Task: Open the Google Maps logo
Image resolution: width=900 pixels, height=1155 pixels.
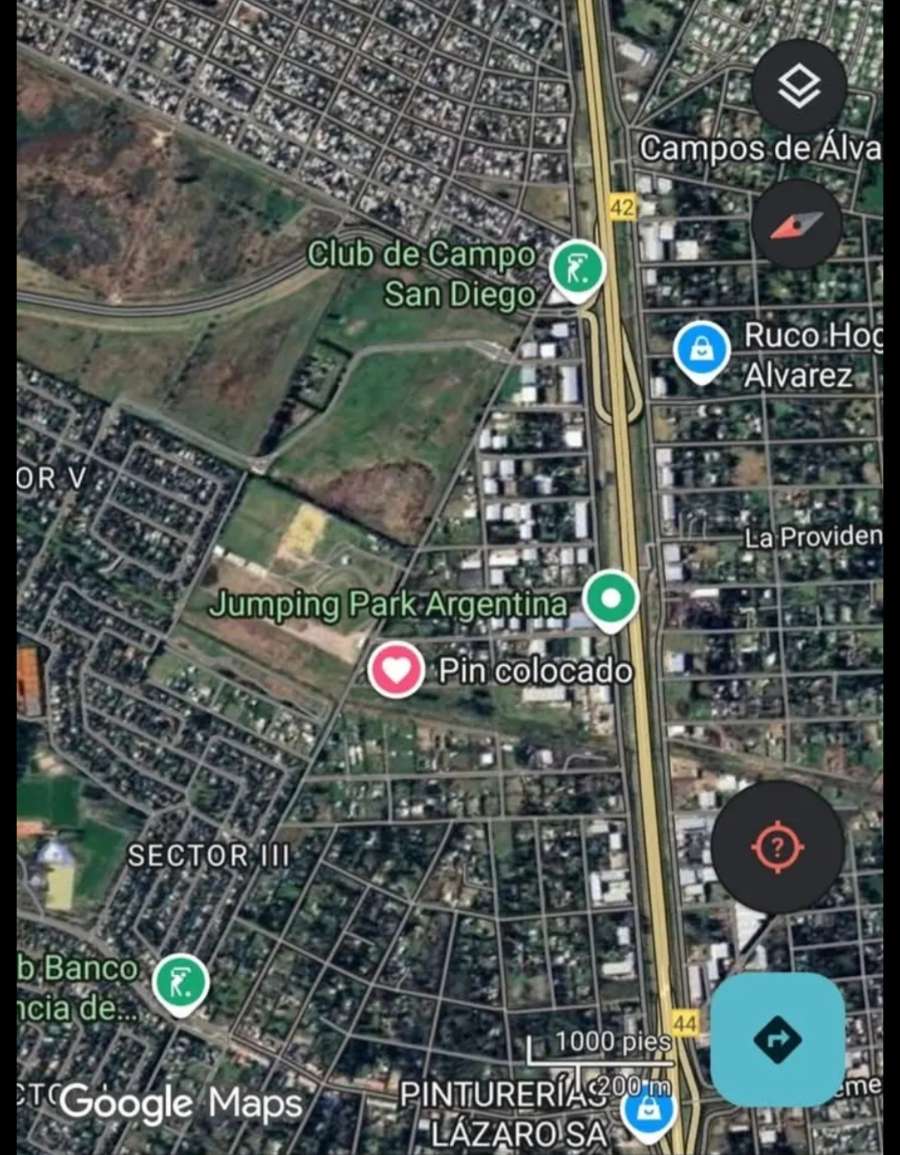Action: (180, 1104)
